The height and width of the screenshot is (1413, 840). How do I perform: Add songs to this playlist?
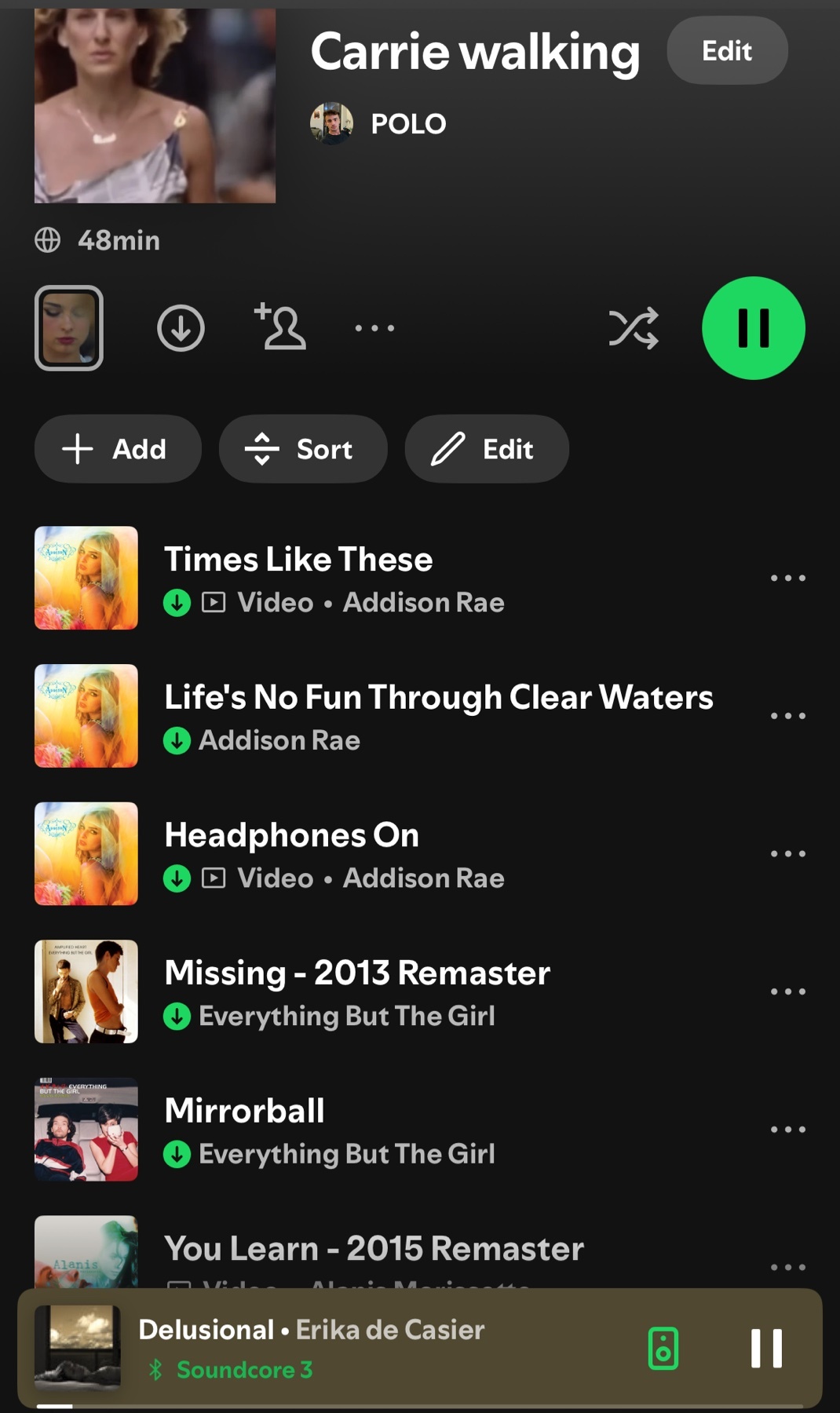[x=118, y=449]
